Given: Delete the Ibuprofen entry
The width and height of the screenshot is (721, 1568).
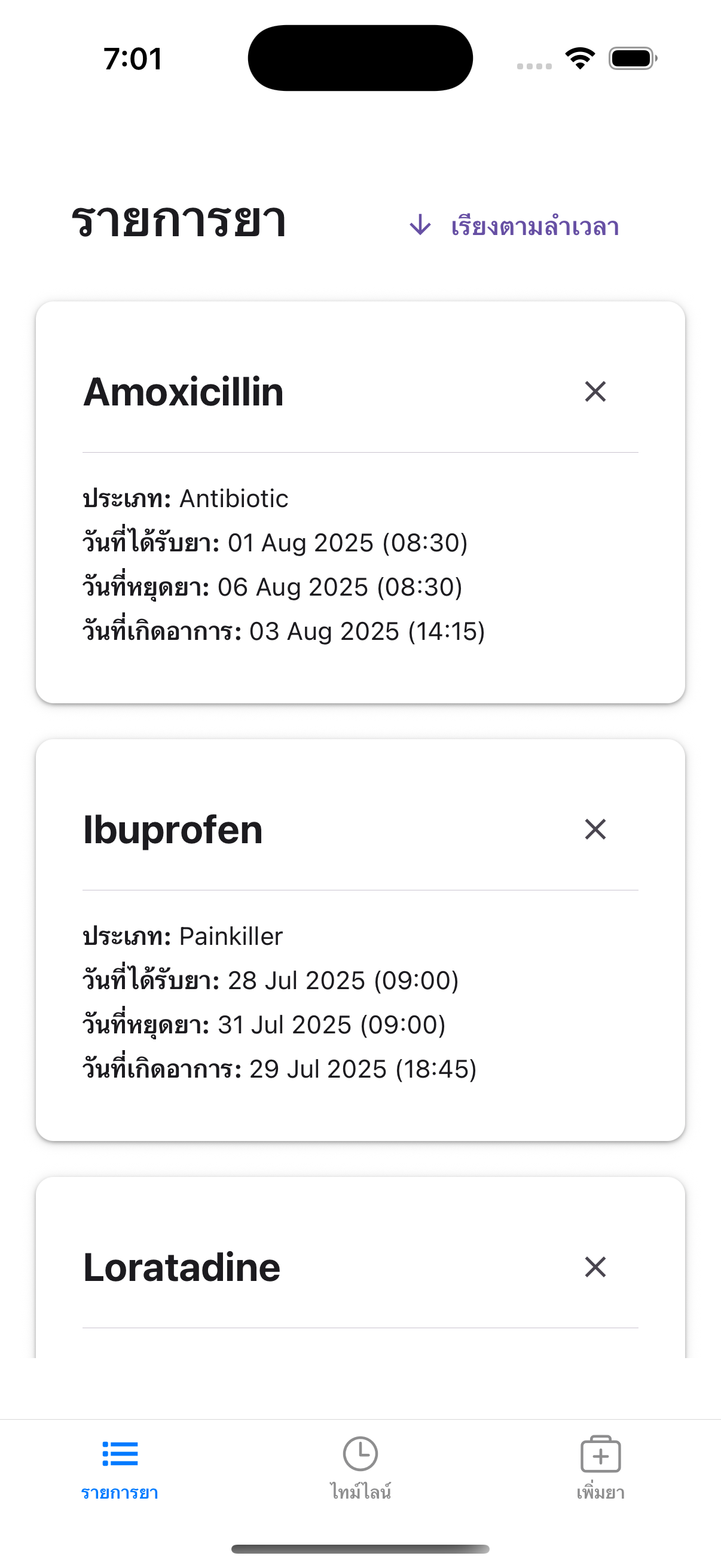Looking at the screenshot, I should coord(595,829).
